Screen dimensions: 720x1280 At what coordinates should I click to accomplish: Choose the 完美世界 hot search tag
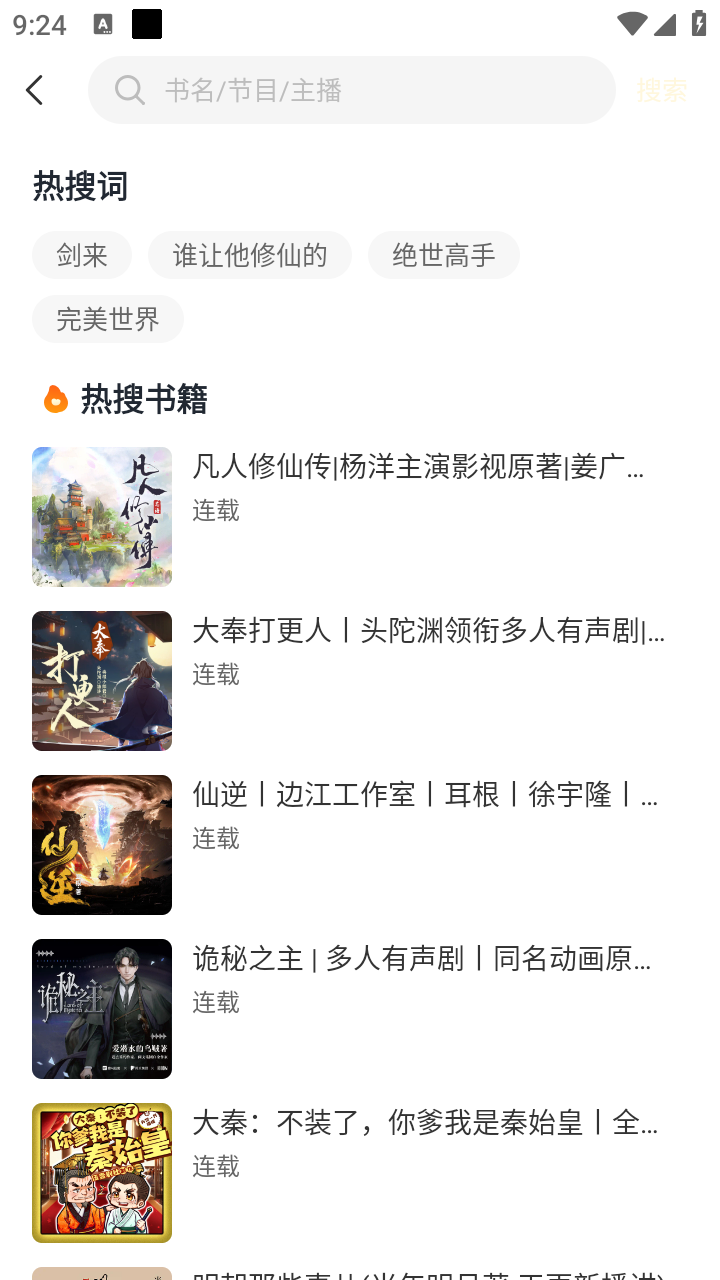108,319
